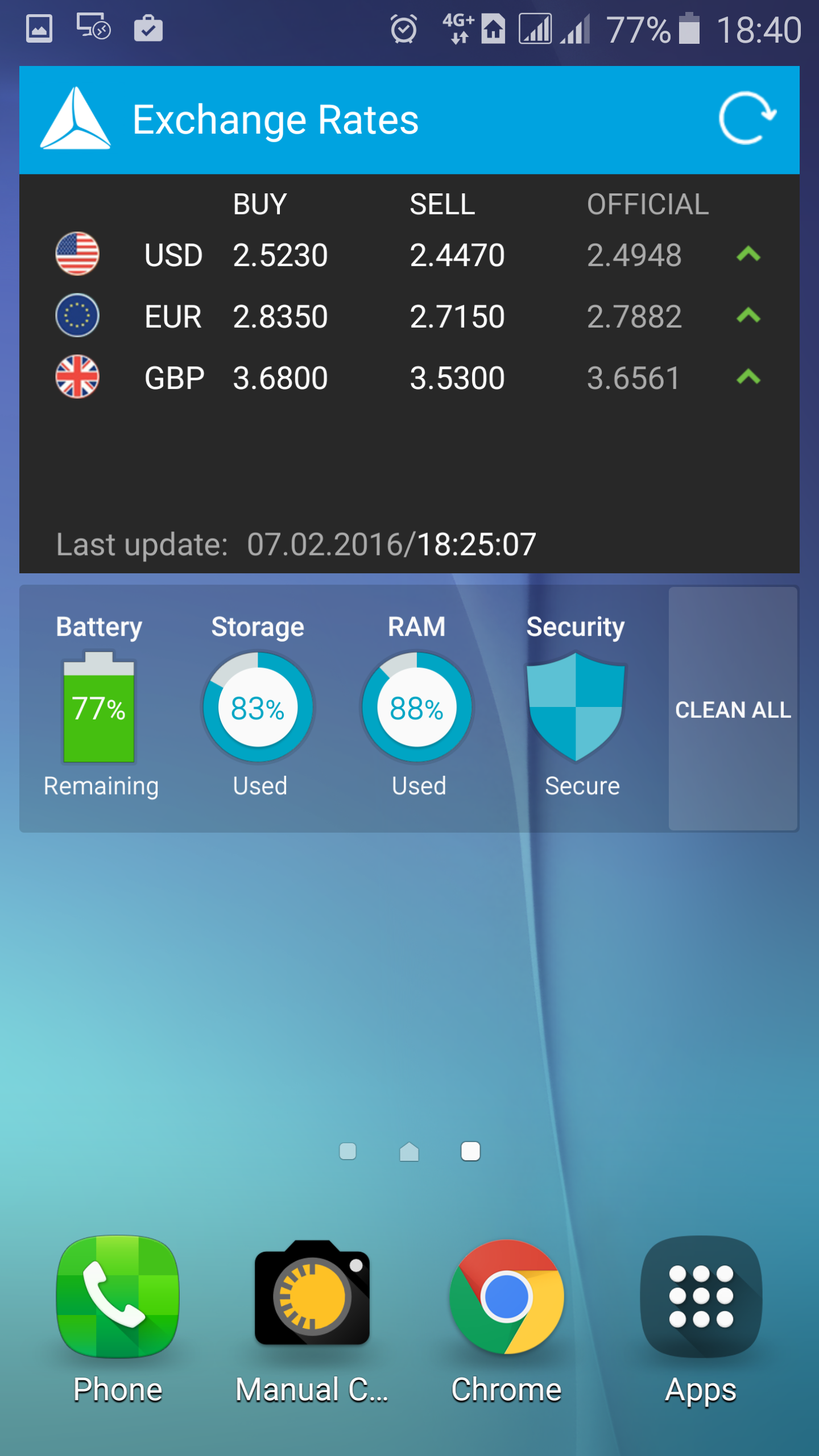Screen dimensions: 819x1456
Task: Launch Chrome browser
Action: click(506, 1297)
